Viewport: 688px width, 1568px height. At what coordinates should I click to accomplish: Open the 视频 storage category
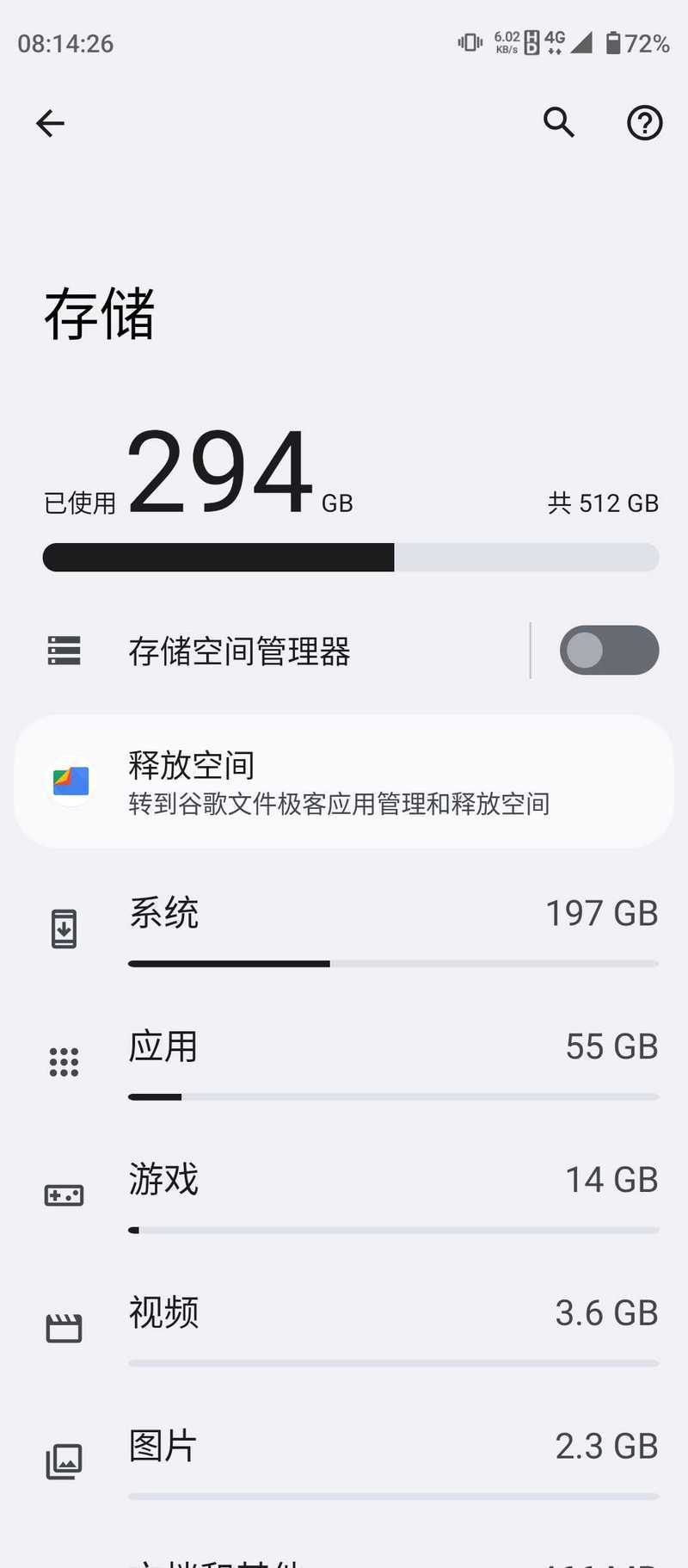tap(344, 1329)
